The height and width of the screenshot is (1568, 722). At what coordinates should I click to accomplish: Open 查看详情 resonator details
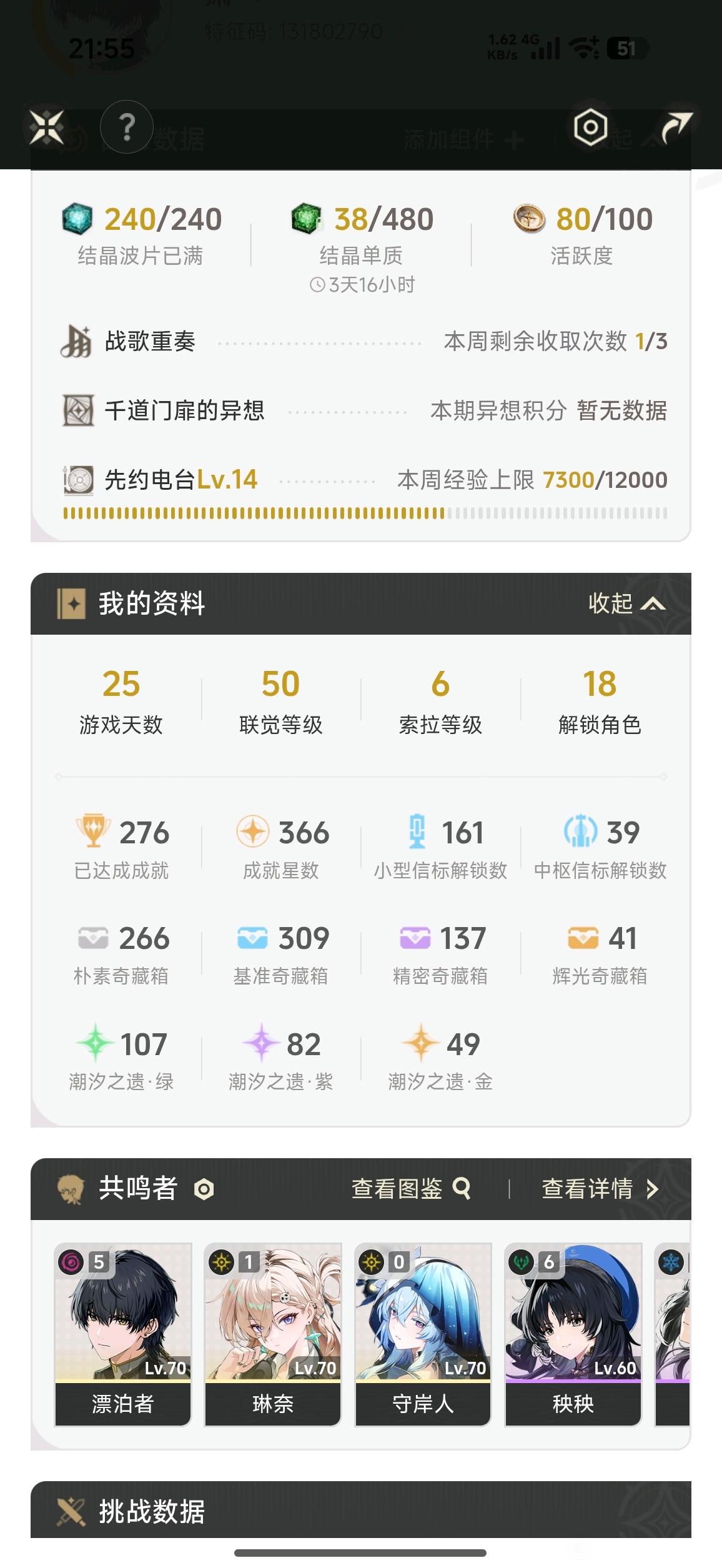tap(600, 1188)
